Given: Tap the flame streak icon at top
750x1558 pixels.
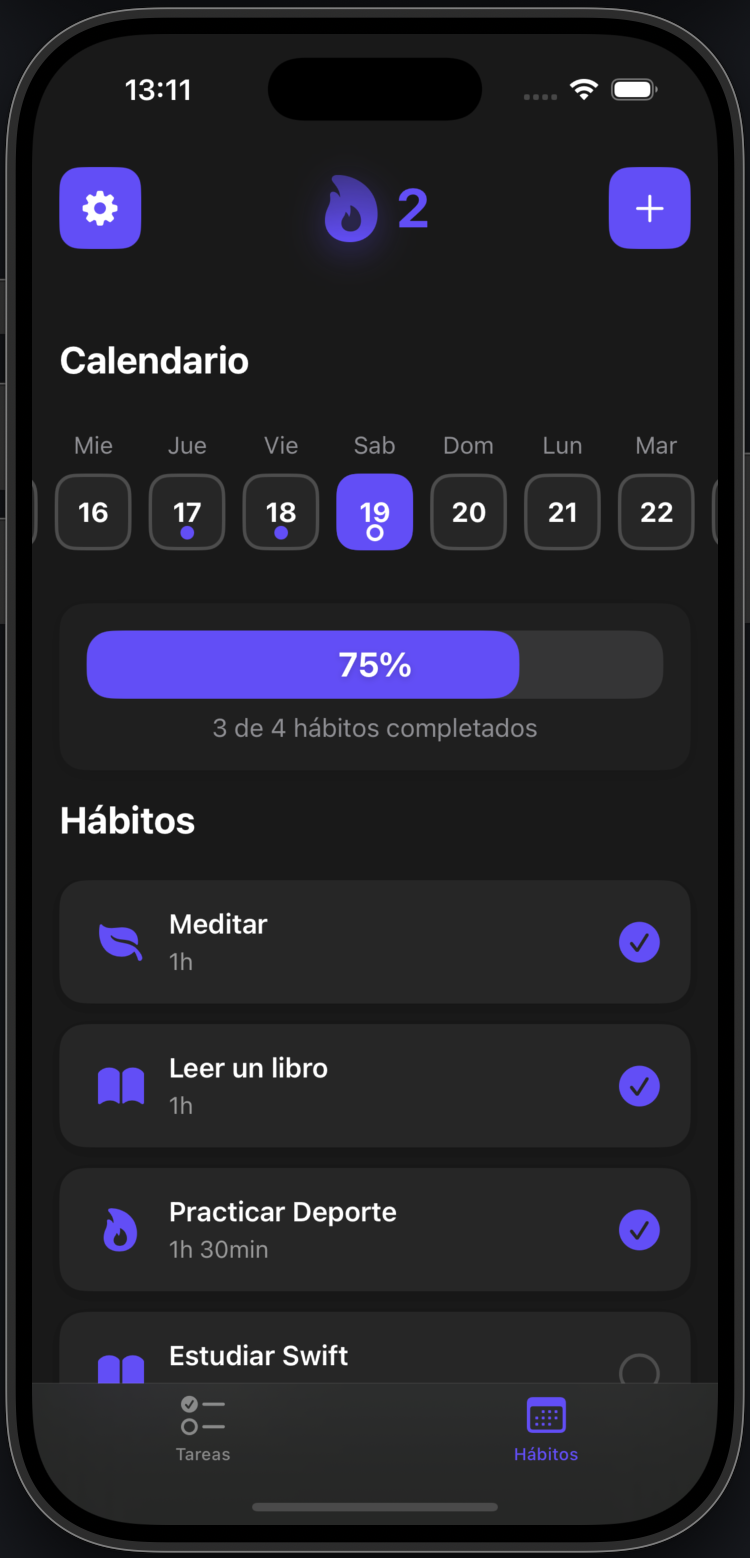Looking at the screenshot, I should pyautogui.click(x=350, y=208).
